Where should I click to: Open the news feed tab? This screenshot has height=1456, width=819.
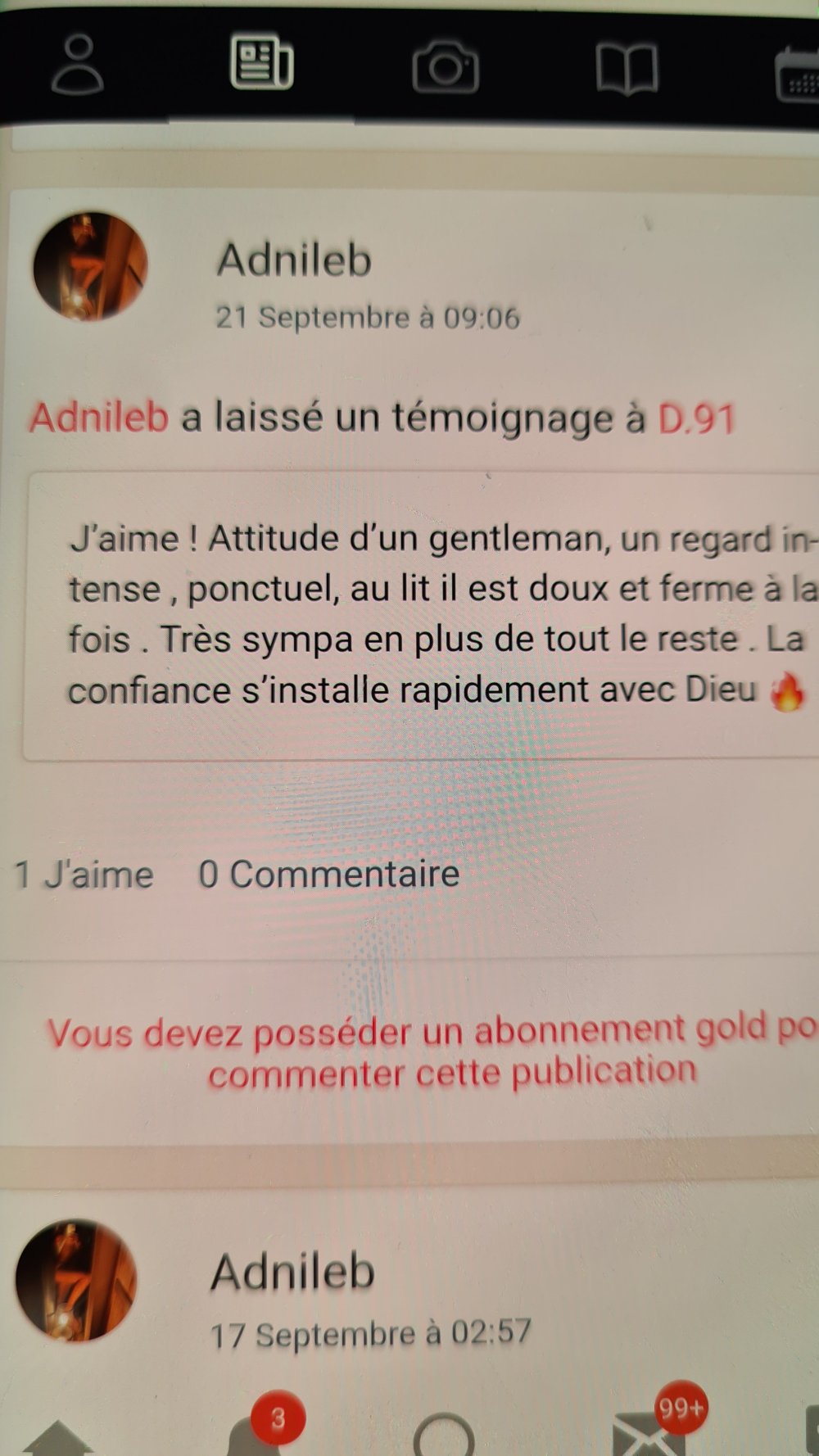coord(261,62)
